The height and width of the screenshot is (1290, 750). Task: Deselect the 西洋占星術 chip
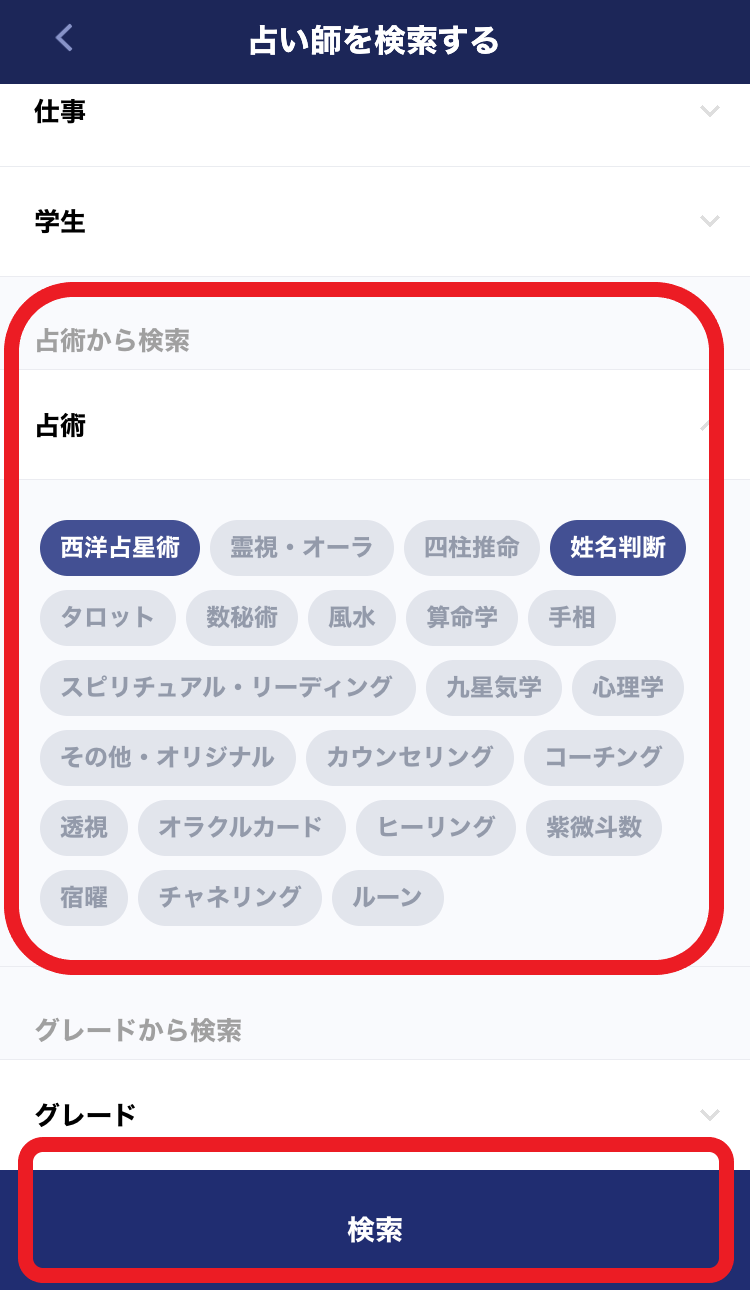click(x=120, y=548)
